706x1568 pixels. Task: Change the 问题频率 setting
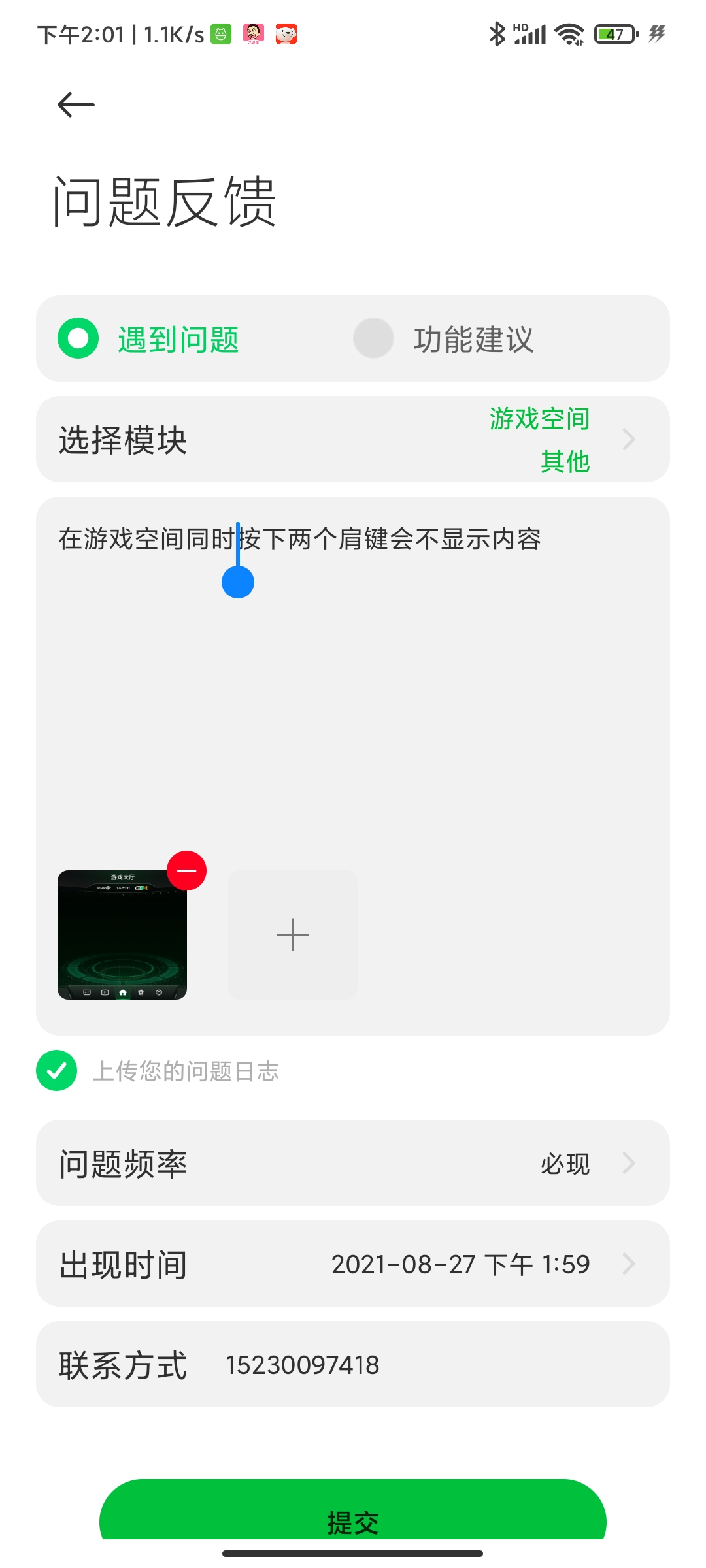pos(353,1163)
